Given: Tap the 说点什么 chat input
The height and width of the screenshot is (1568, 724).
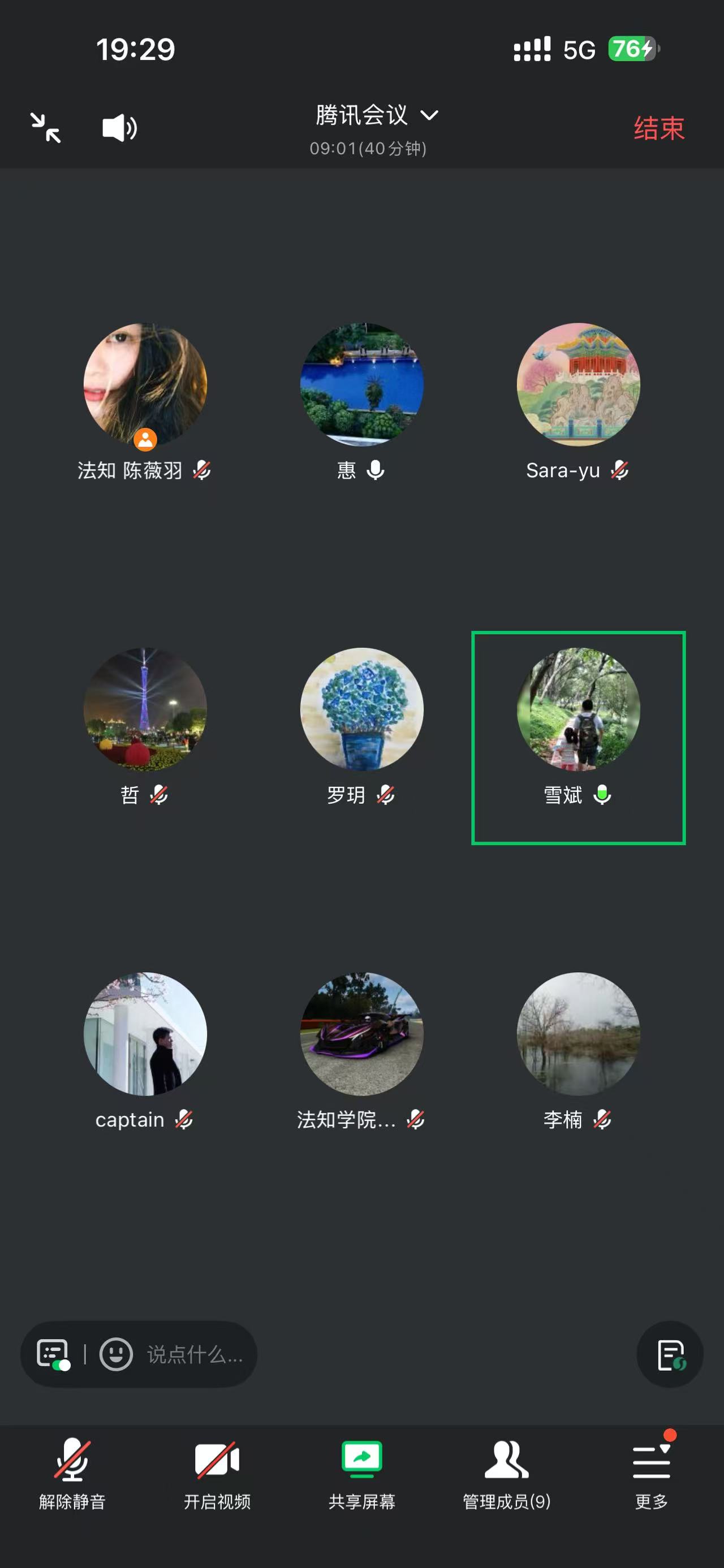Looking at the screenshot, I should point(195,1354).
